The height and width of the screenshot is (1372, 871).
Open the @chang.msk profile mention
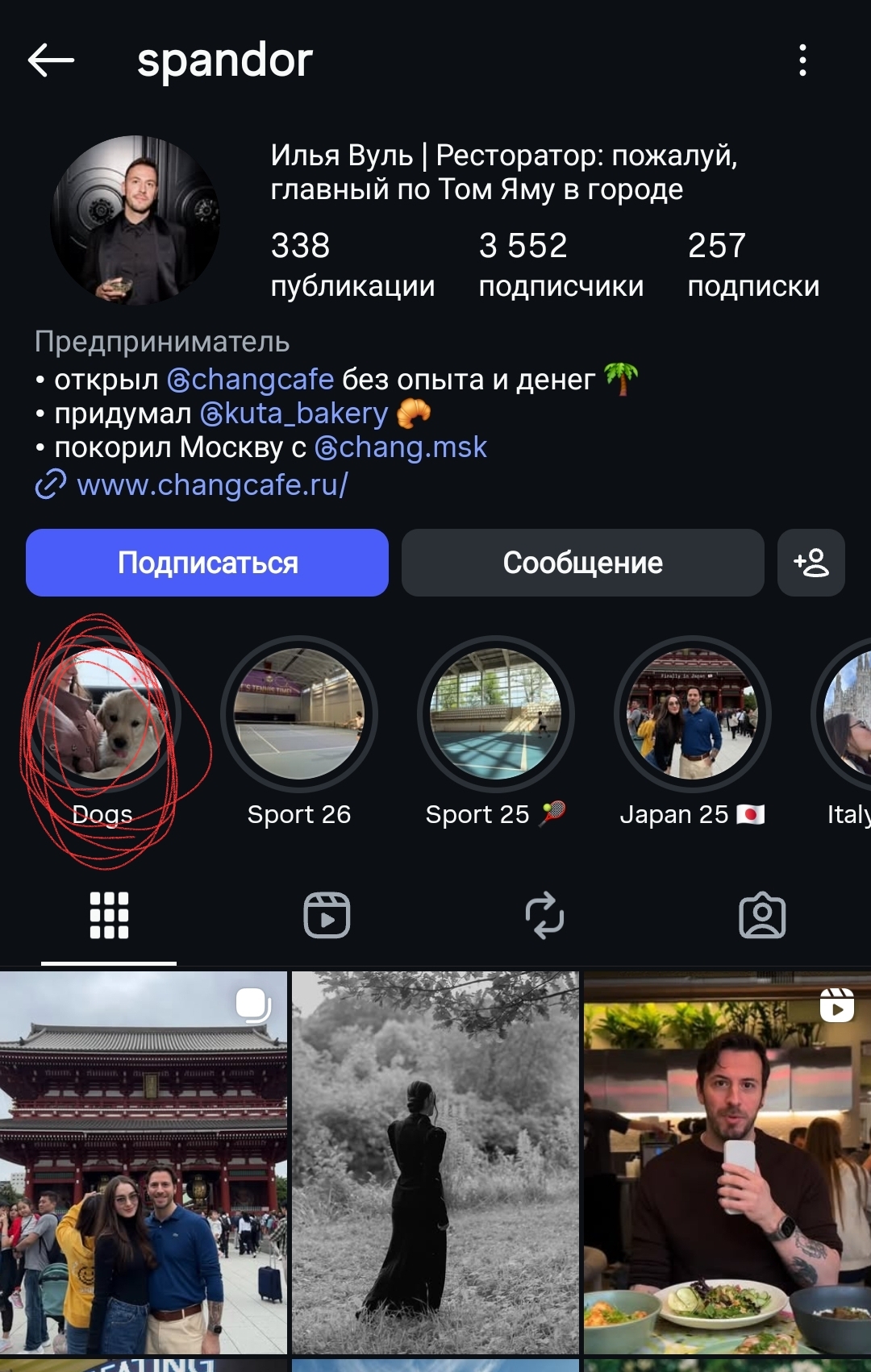click(401, 447)
